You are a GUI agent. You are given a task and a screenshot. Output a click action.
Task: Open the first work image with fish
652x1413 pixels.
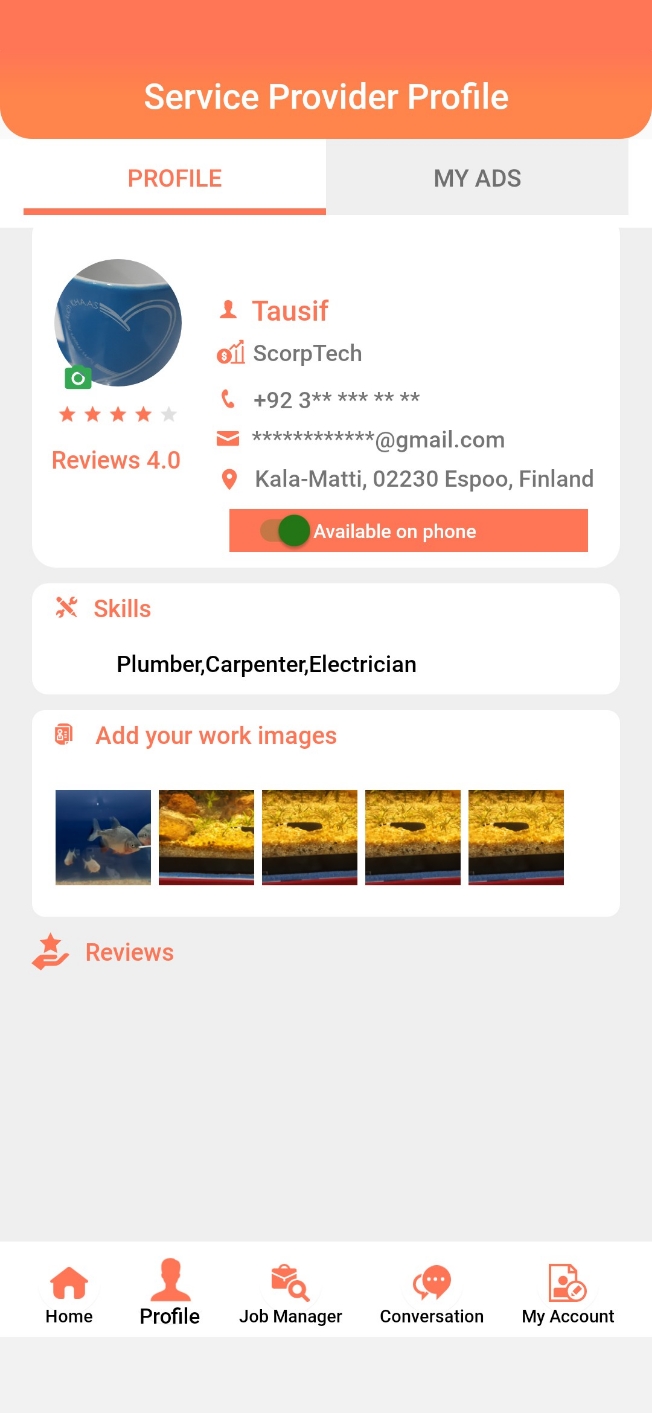[103, 837]
